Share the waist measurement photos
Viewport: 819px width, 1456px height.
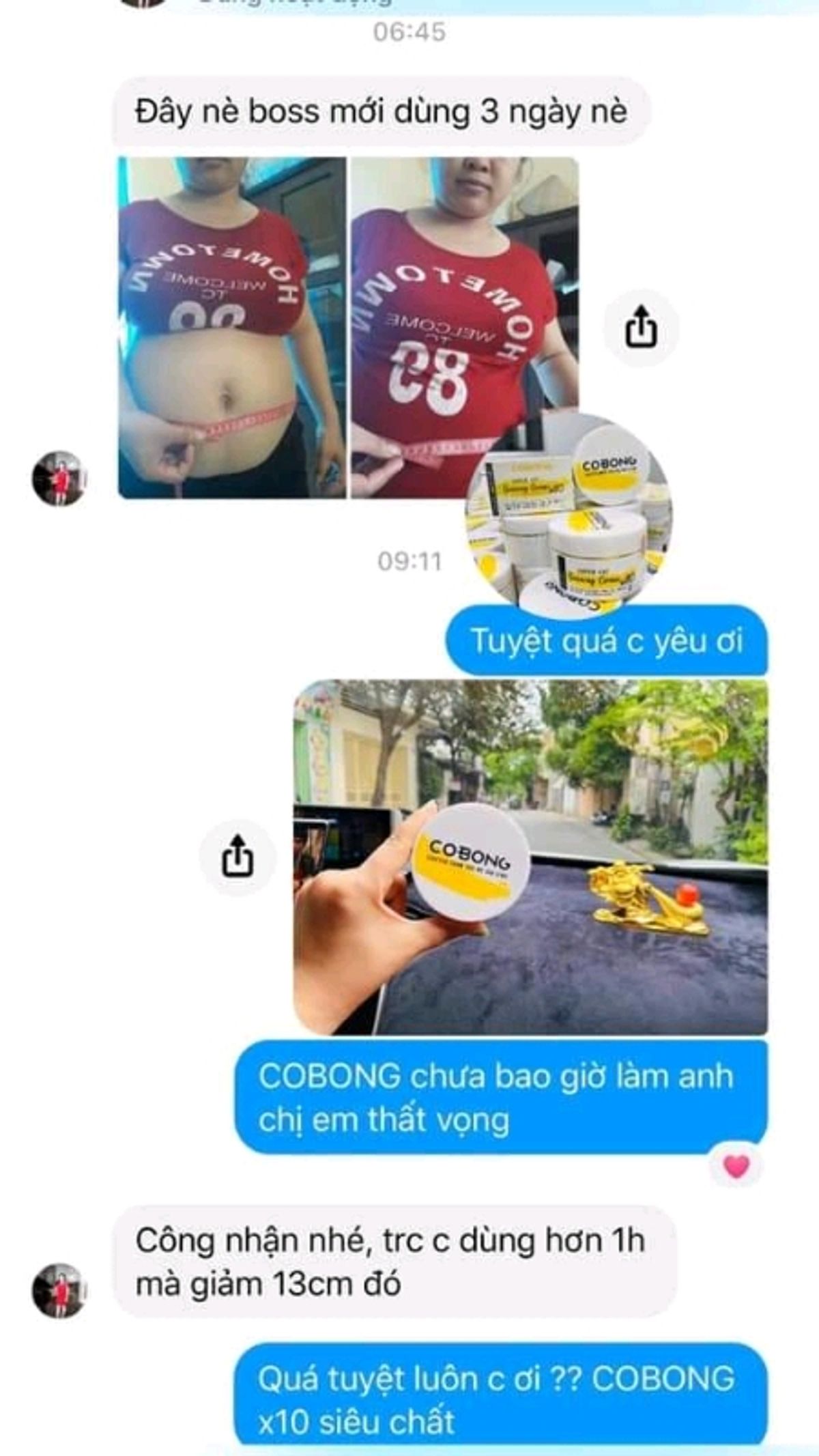click(x=640, y=329)
